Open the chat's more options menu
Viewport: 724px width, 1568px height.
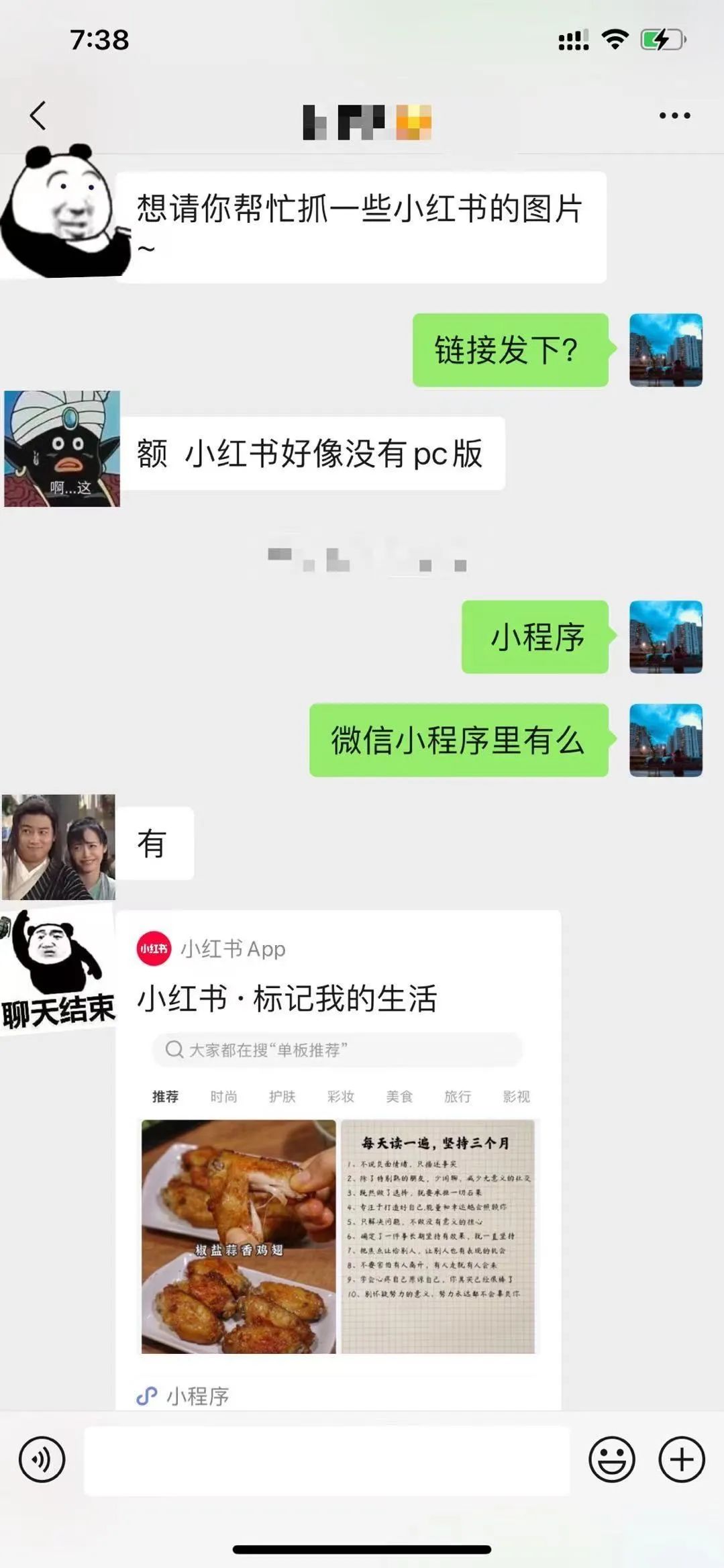tap(674, 115)
